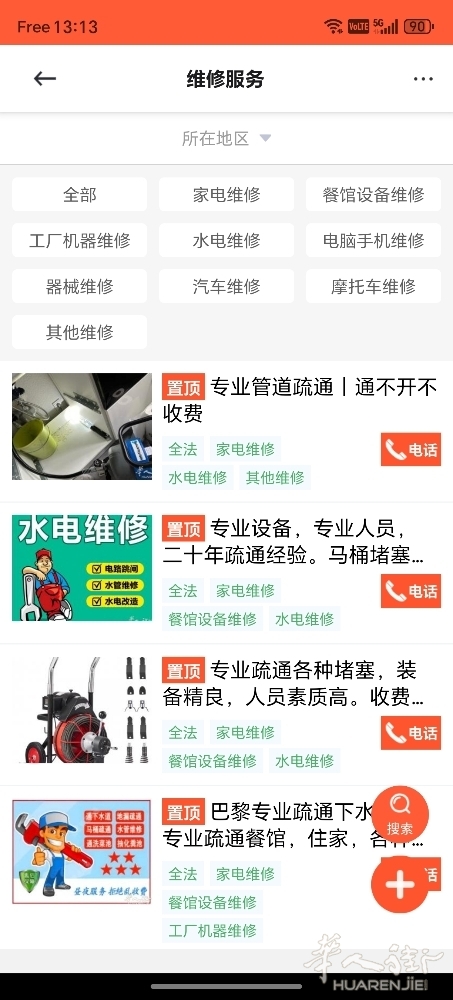The image size is (453, 1000).
Task: Call the 专业管道疏通 listing via 电话
Action: [x=411, y=450]
